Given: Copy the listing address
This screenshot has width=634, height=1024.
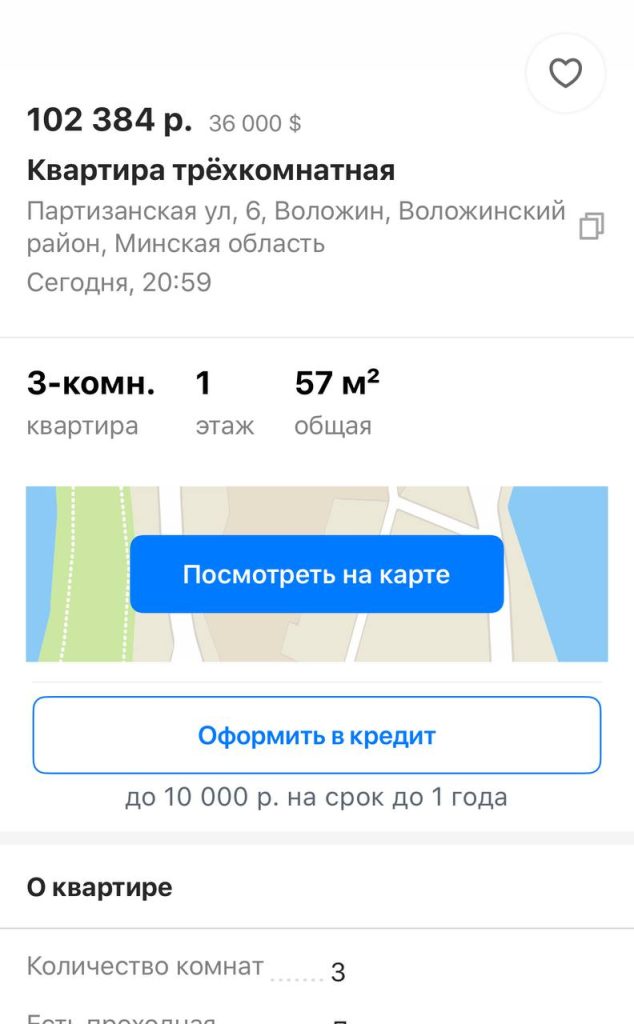Looking at the screenshot, I should click(x=591, y=226).
